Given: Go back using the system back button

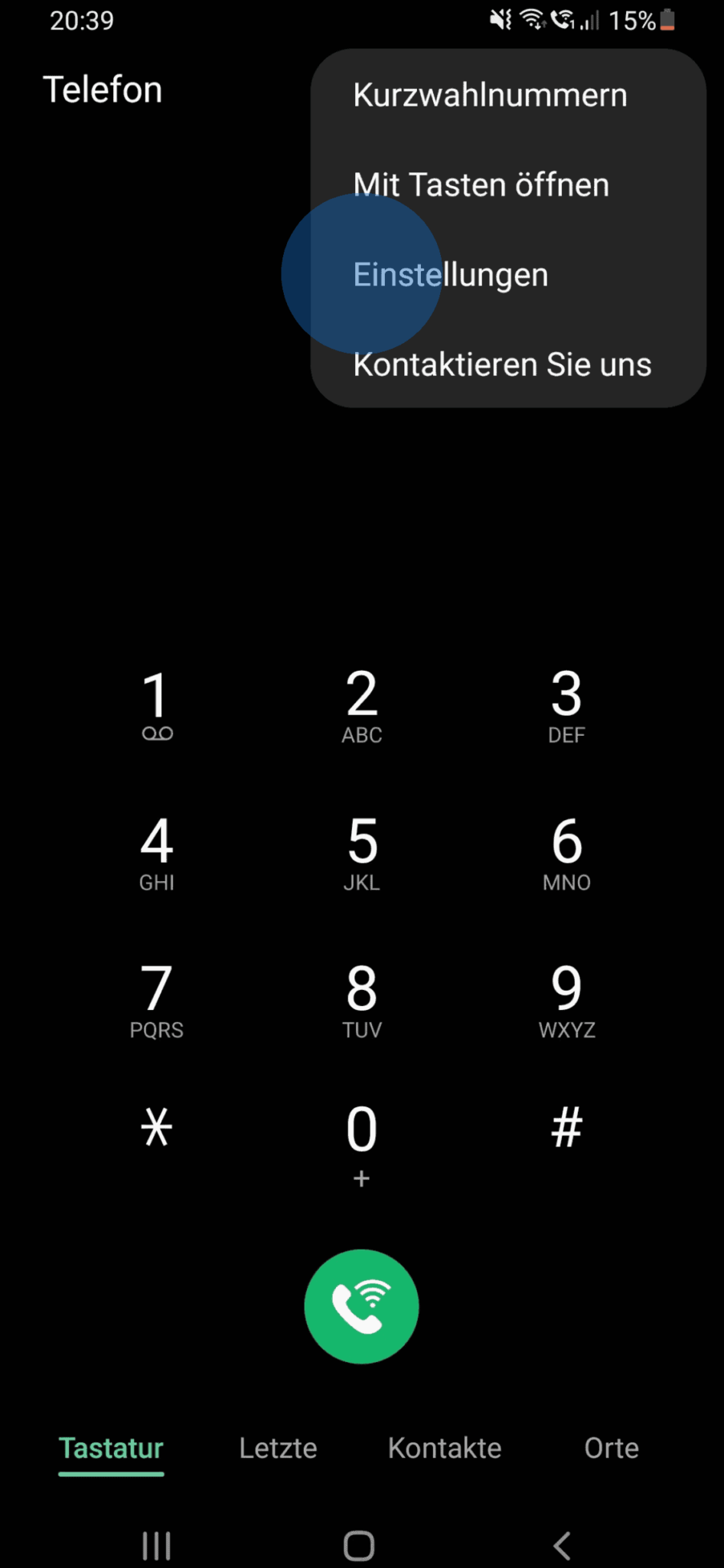Looking at the screenshot, I should point(563,1546).
